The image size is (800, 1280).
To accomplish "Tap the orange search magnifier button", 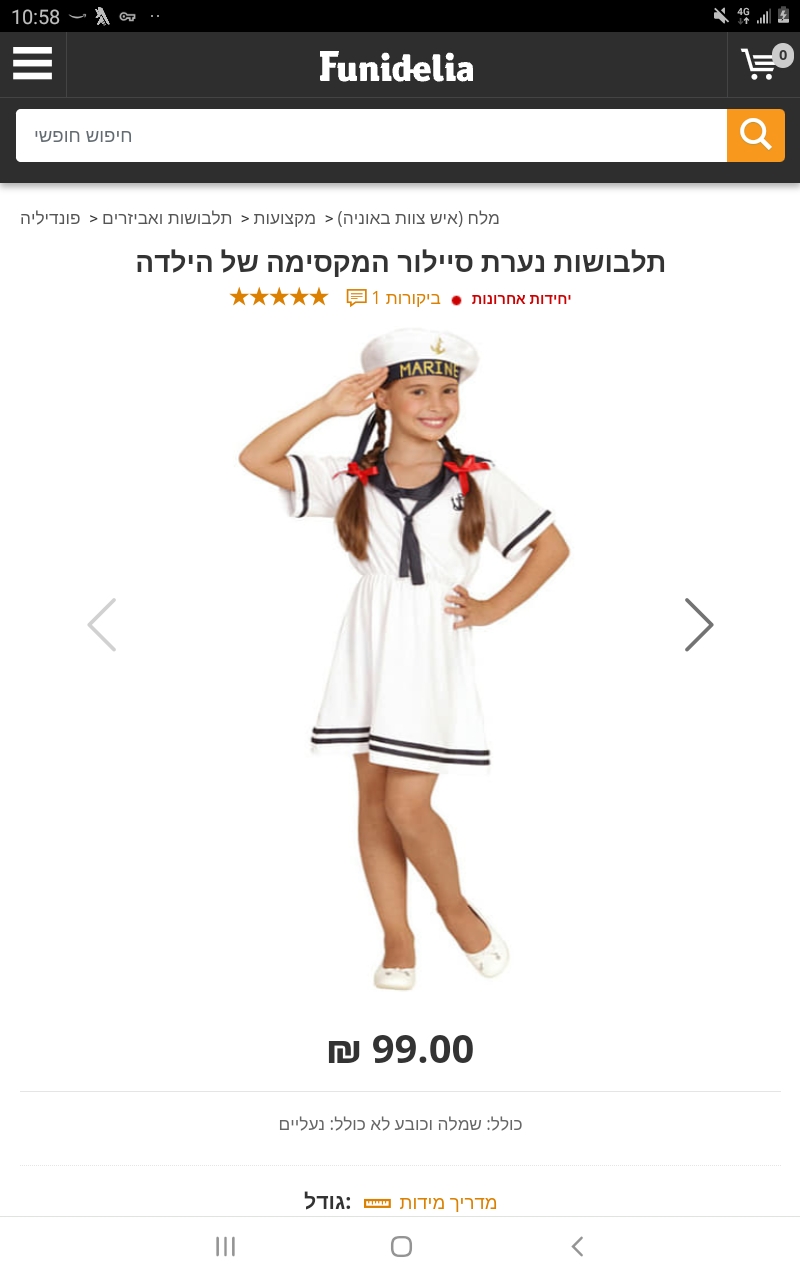I will (755, 135).
